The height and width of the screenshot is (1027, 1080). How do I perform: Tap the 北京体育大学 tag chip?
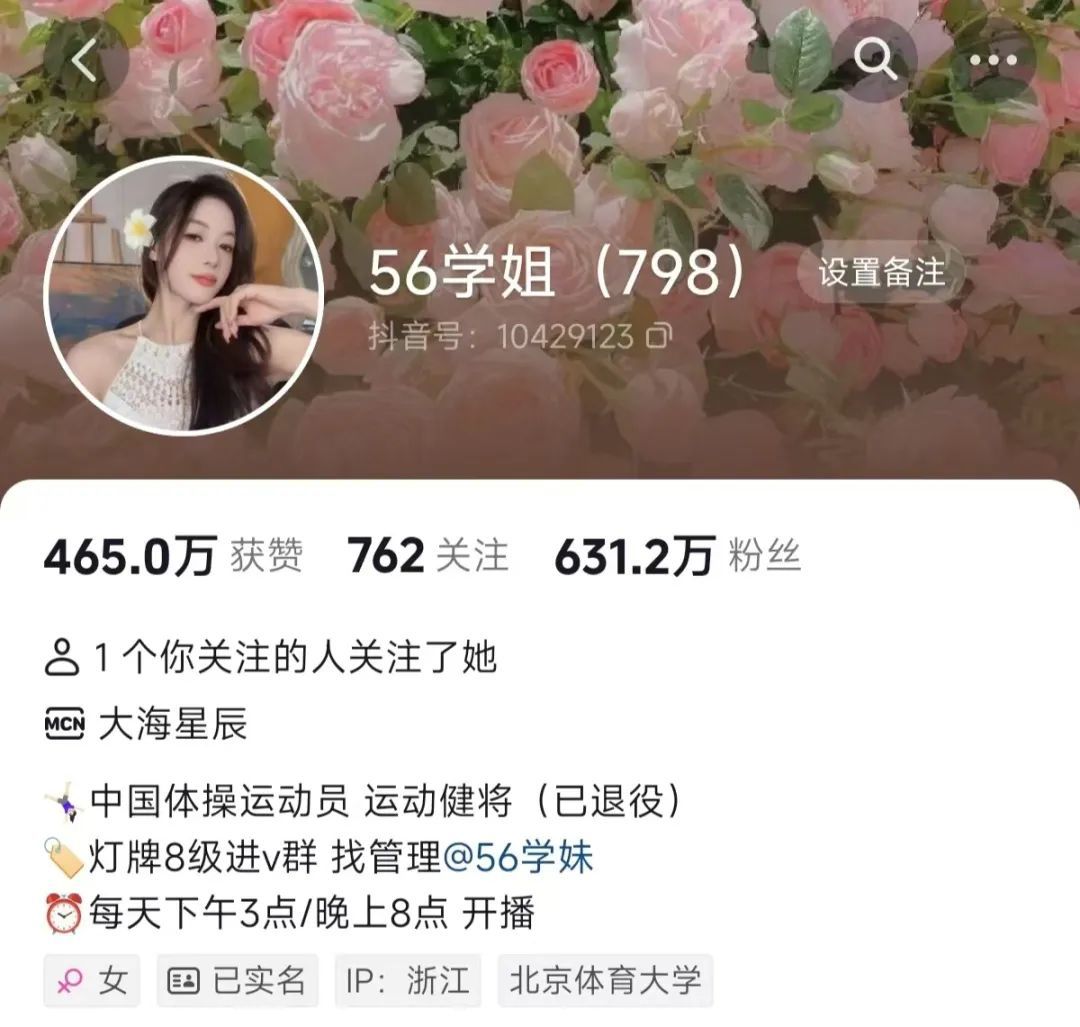605,980
